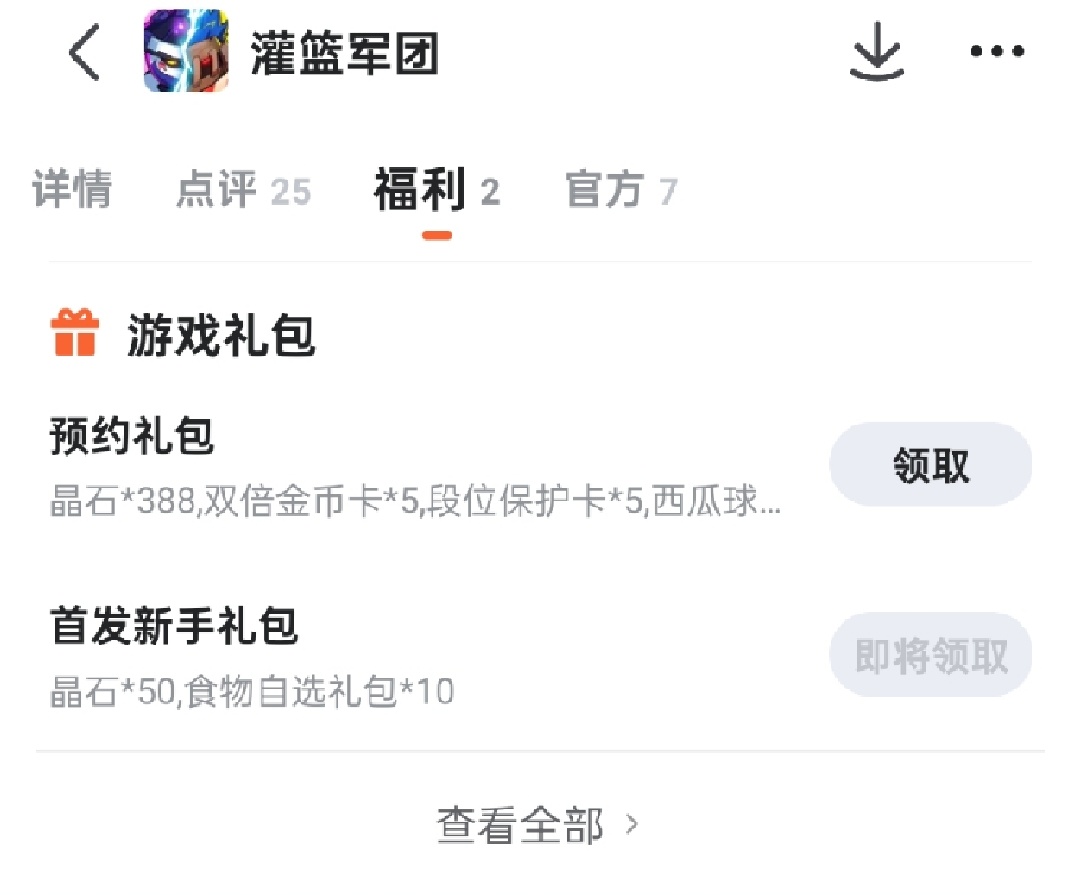1080x895 pixels.
Task: Download the 灌篮军团 game
Action: [876, 54]
